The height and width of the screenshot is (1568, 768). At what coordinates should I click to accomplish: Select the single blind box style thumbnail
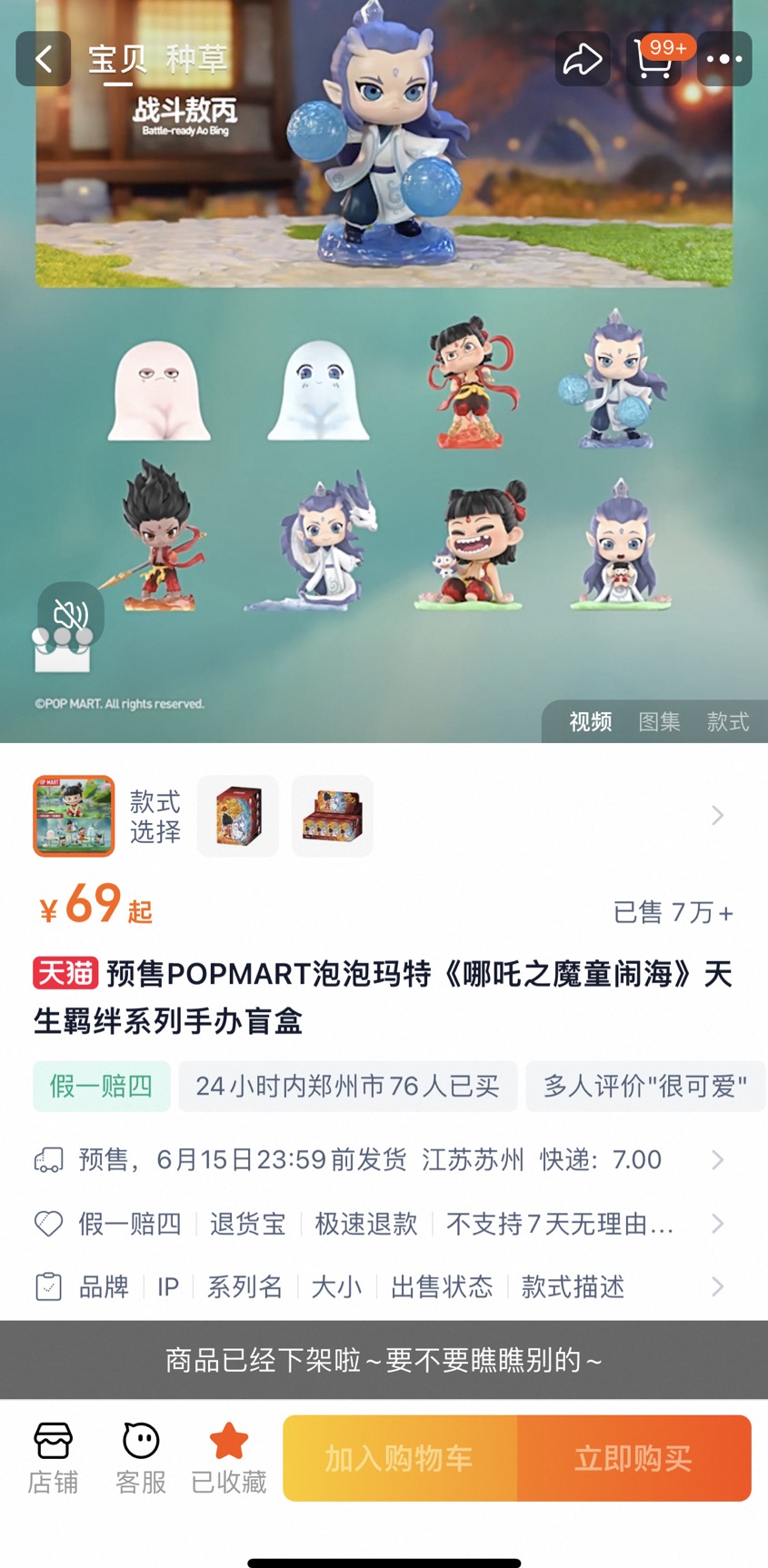pyautogui.click(x=238, y=816)
